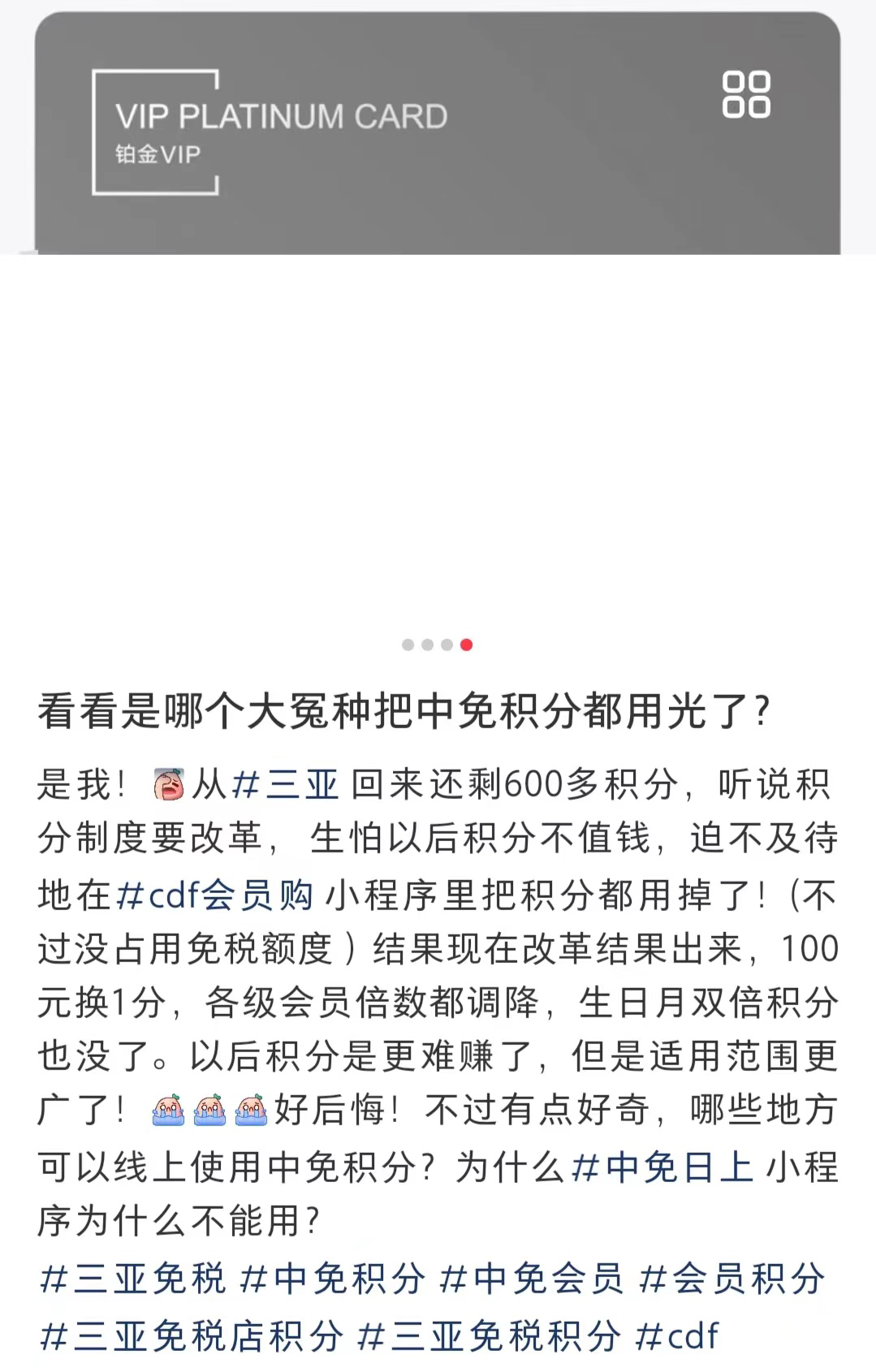The width and height of the screenshot is (876, 1372).
Task: Tap the final #cdf hashtag
Action: (677, 1336)
